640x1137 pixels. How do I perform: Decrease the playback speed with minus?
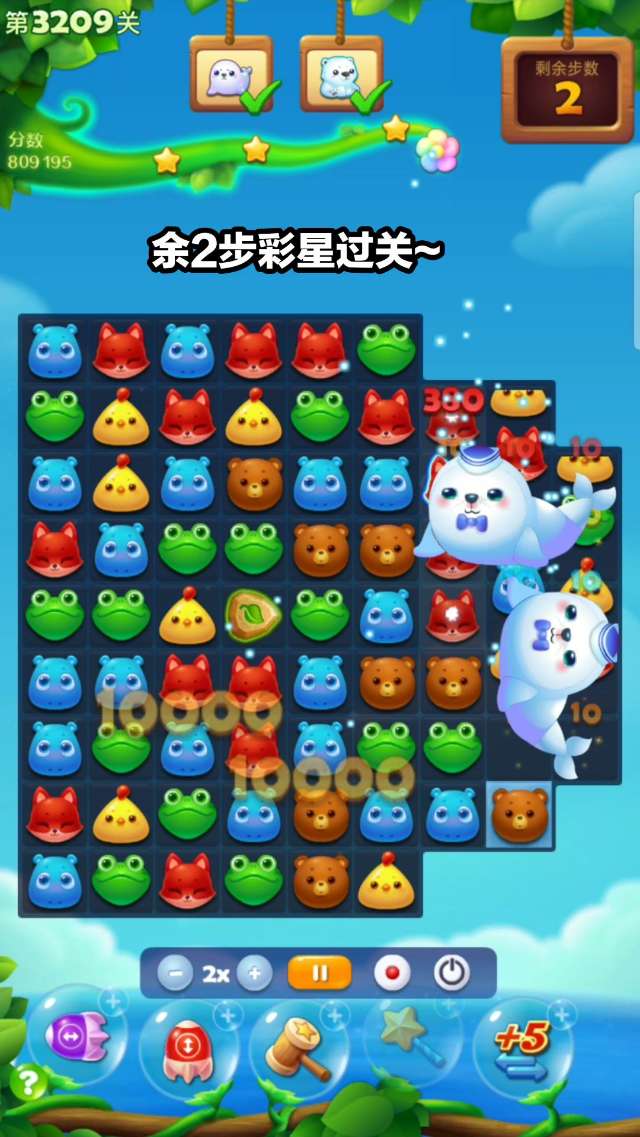[174, 973]
